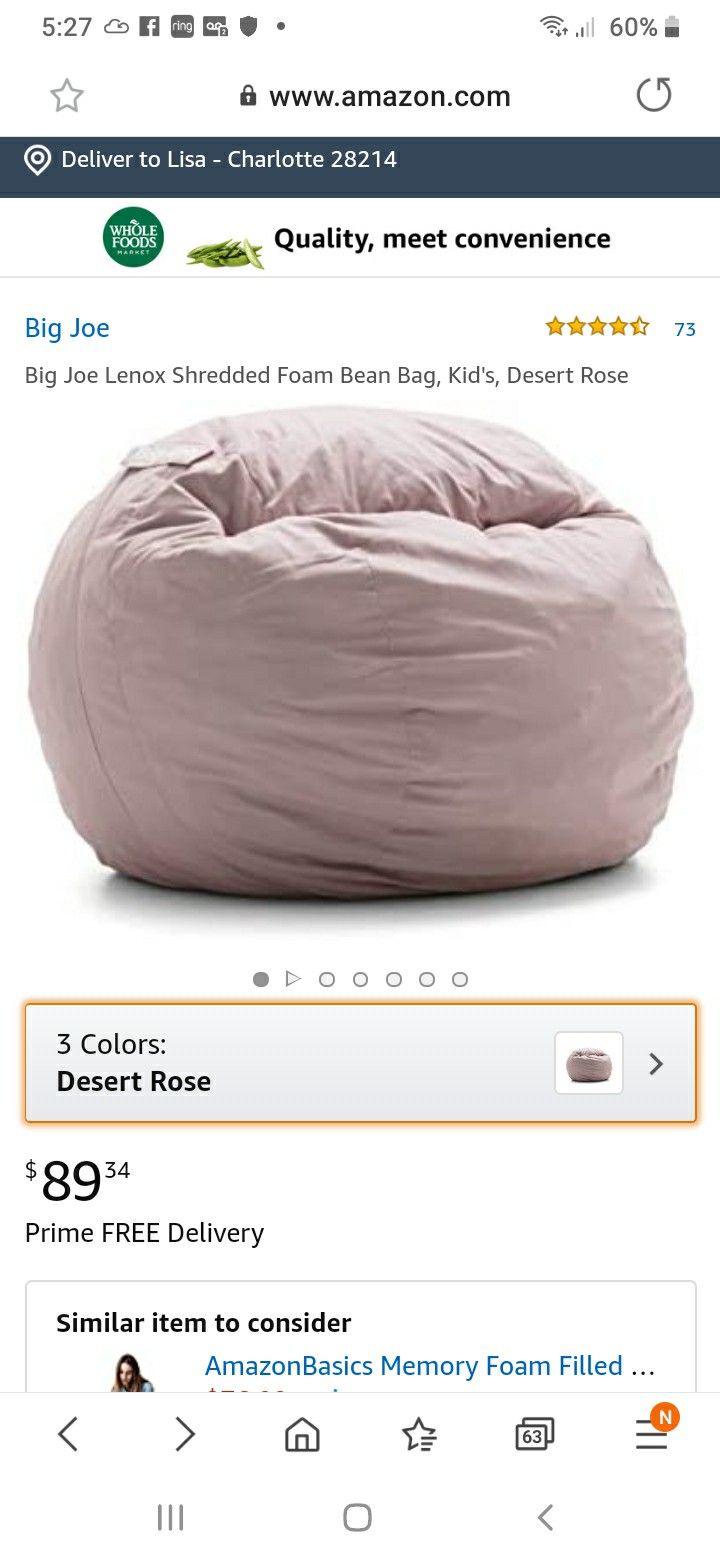Viewport: 720px width, 1560px height.
Task: Select the Desert Rose color swatch thumbnail
Action: [587, 1063]
